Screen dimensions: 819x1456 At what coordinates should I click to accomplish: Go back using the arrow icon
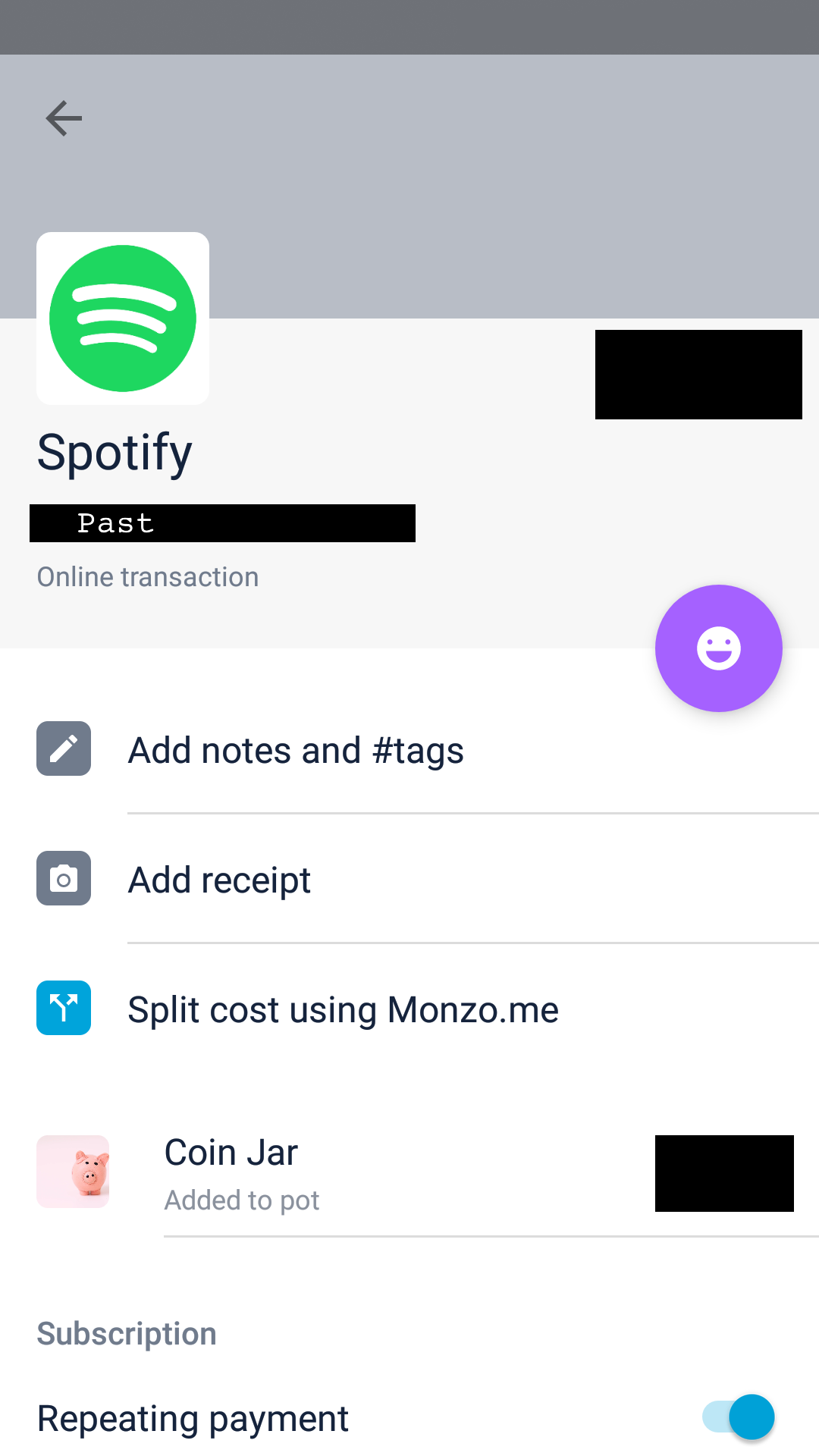coord(64,118)
